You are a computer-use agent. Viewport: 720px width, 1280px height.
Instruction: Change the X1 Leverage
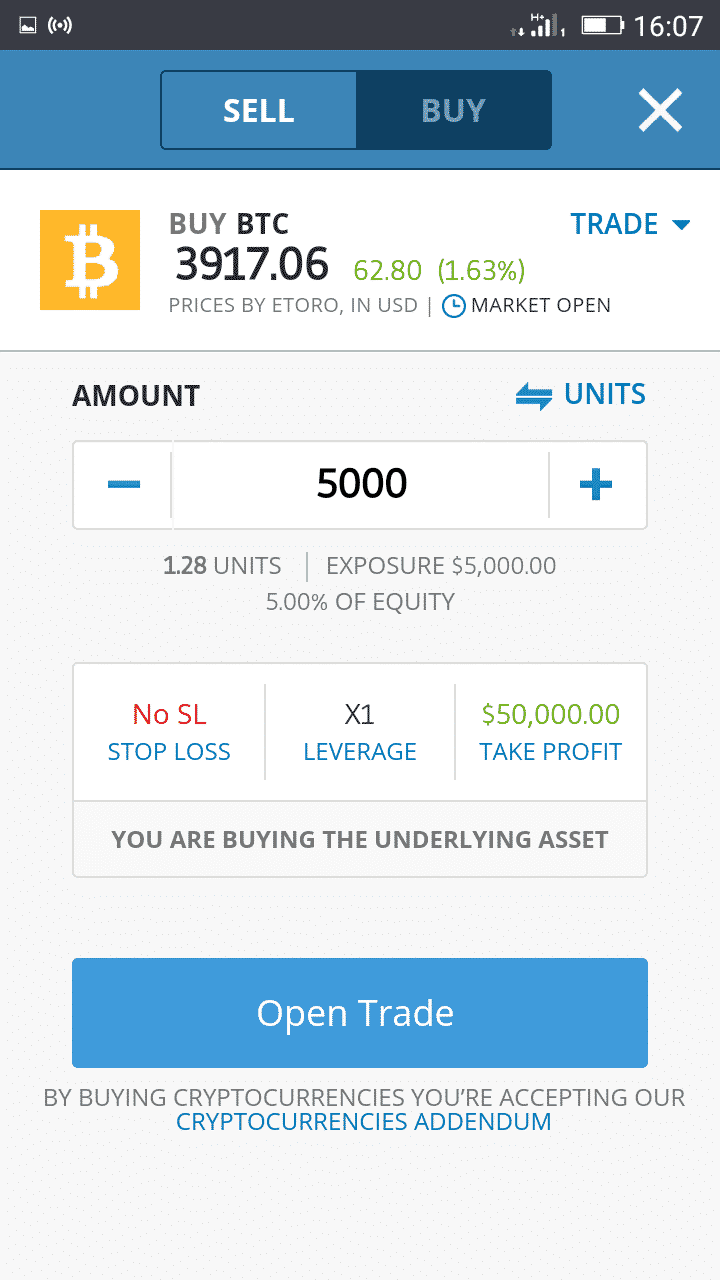click(360, 732)
